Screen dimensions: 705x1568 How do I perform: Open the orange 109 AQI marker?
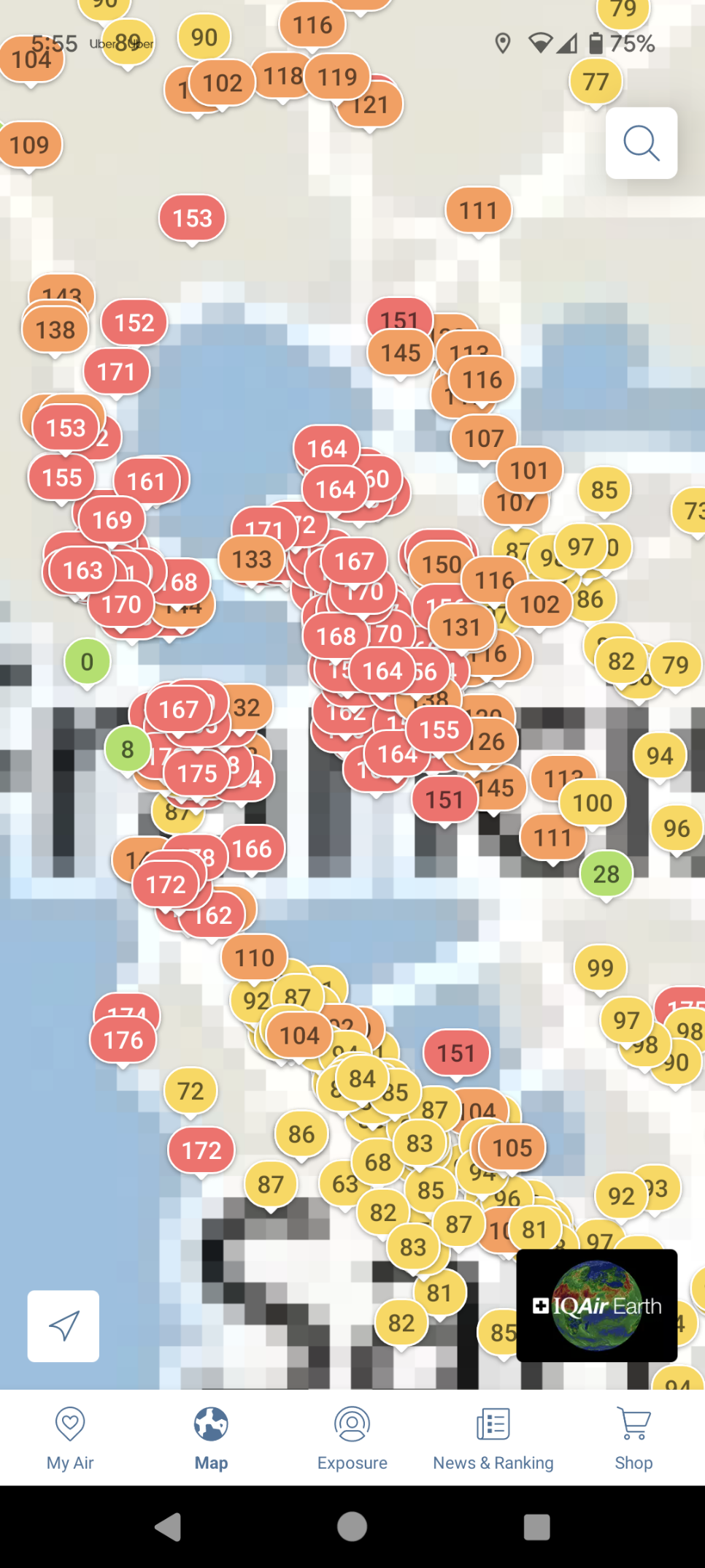pyautogui.click(x=29, y=145)
